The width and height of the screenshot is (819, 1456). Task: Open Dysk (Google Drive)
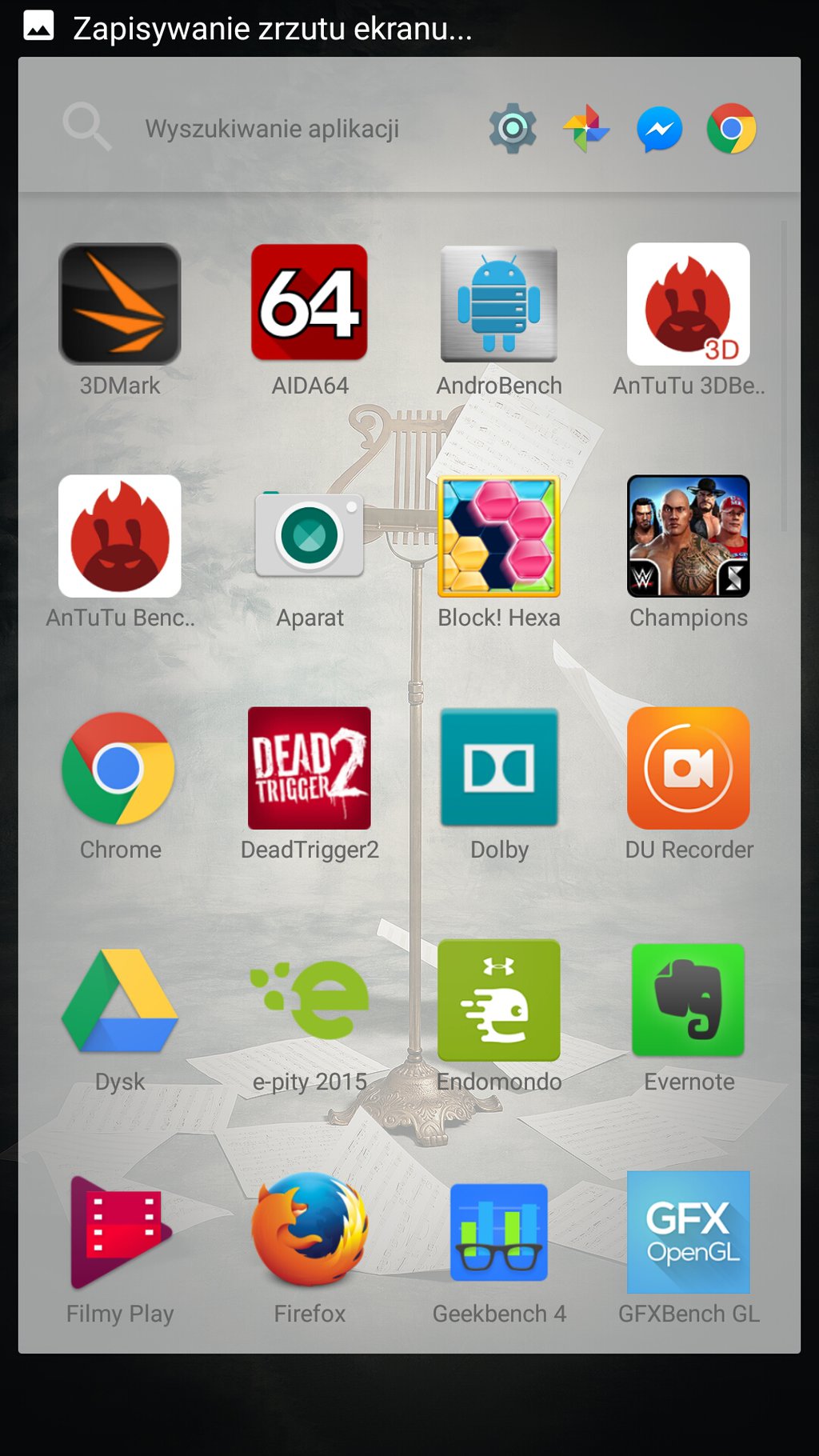click(x=120, y=1000)
